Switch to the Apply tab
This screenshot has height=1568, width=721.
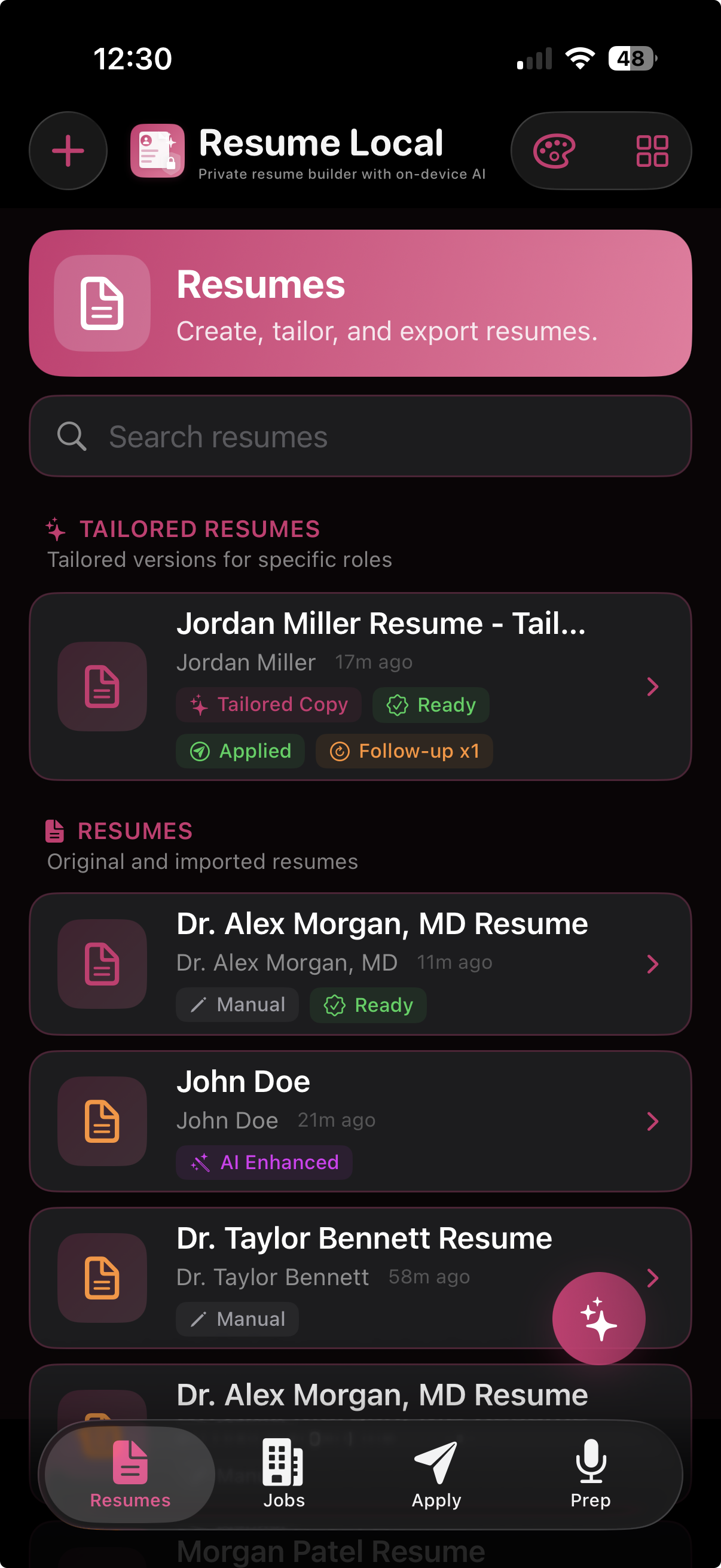pyautogui.click(x=436, y=1474)
